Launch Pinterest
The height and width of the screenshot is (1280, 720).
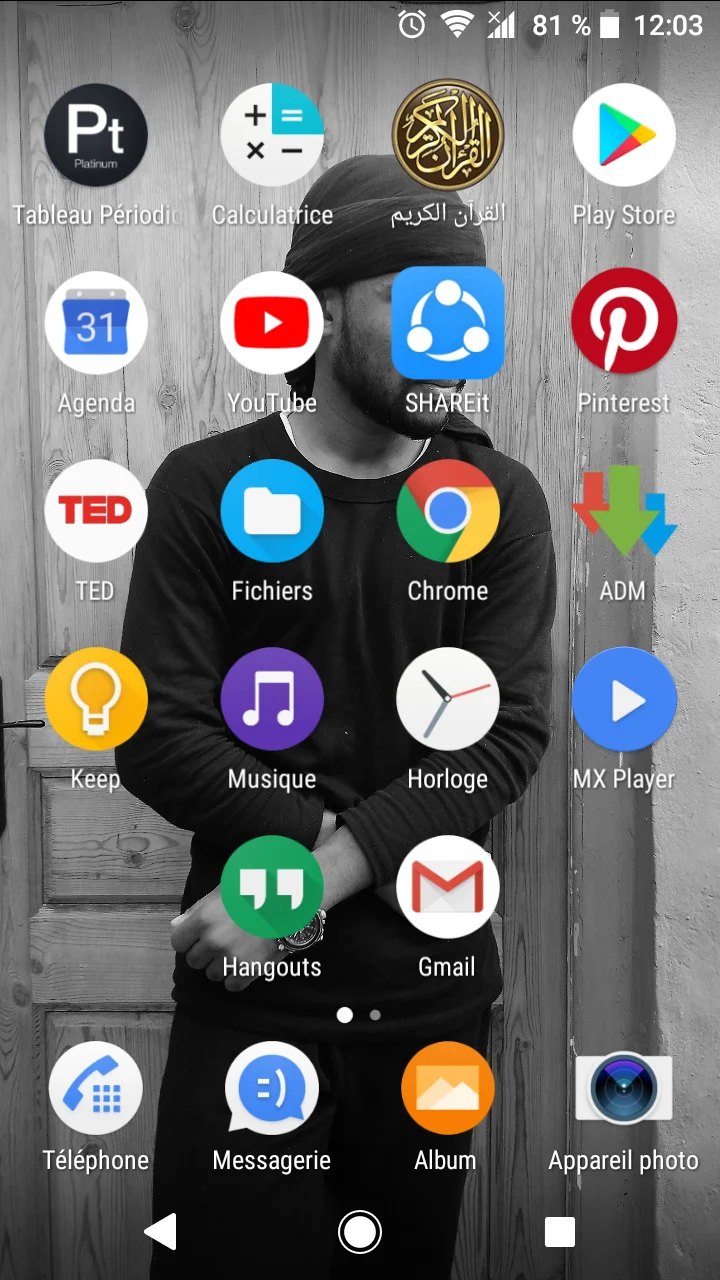[x=624, y=323]
